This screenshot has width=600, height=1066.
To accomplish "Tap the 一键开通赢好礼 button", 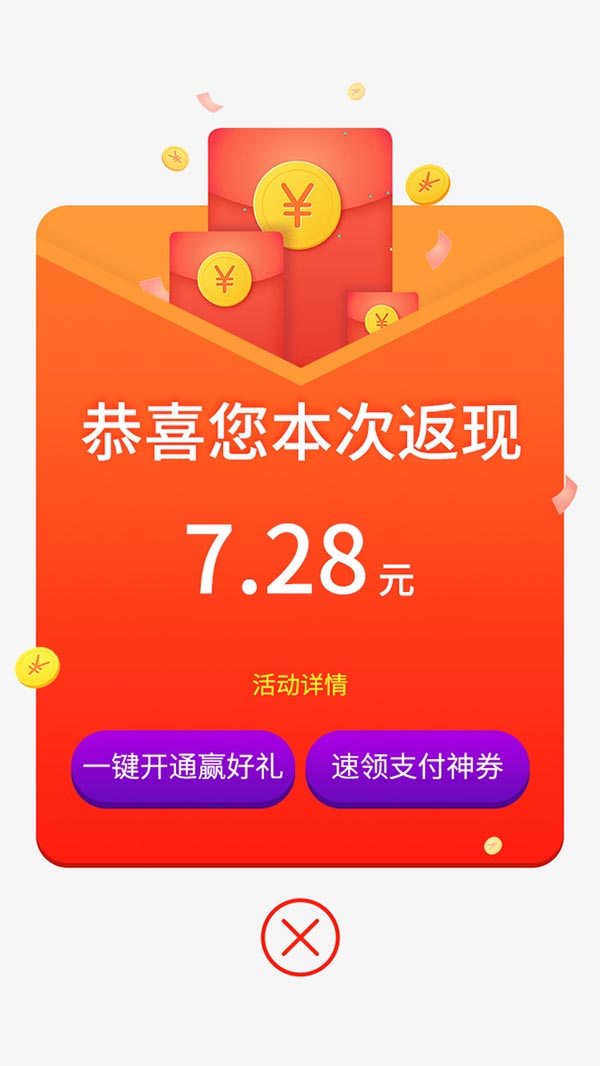I will (183, 768).
